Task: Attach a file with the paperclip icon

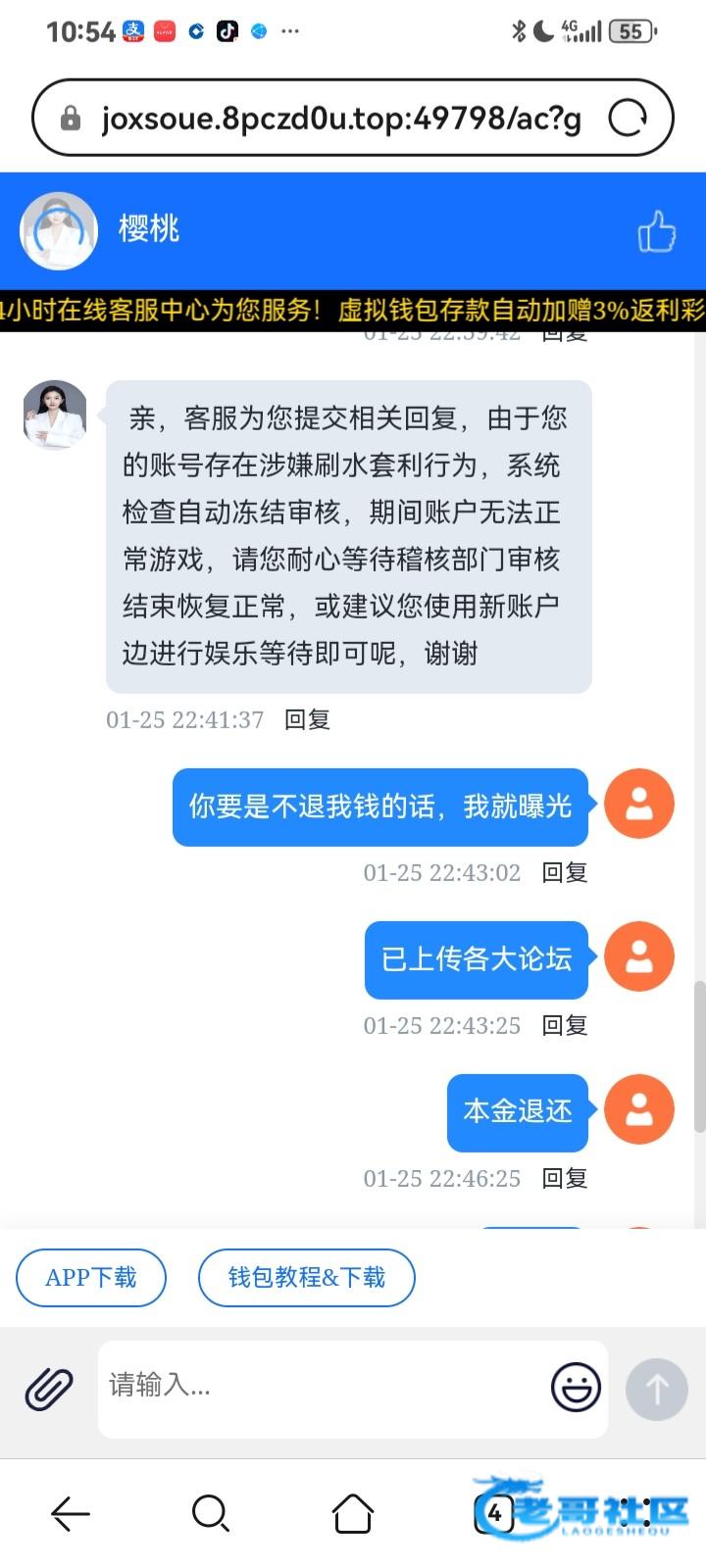Action: pos(49,1389)
